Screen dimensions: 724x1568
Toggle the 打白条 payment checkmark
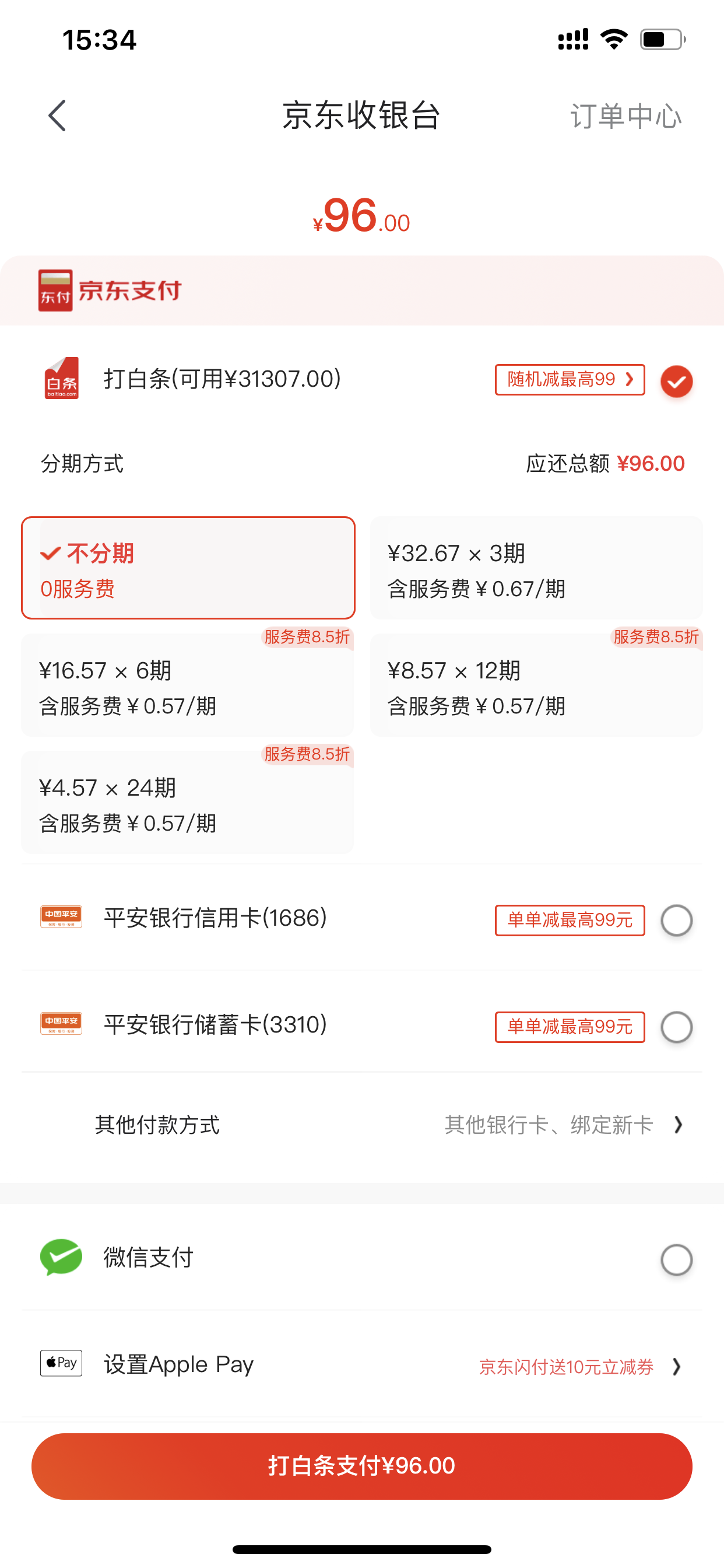click(676, 381)
